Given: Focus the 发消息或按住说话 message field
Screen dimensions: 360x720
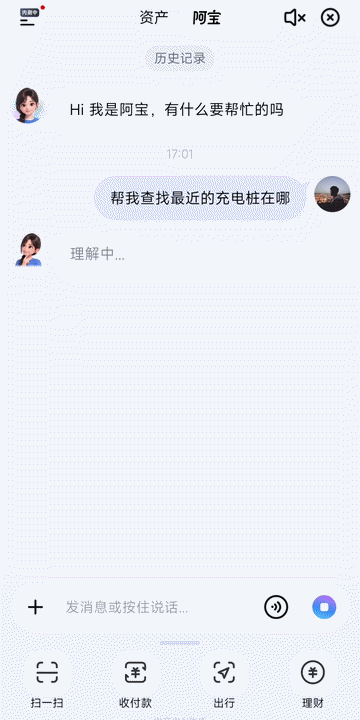Looking at the screenshot, I should tap(158, 608).
